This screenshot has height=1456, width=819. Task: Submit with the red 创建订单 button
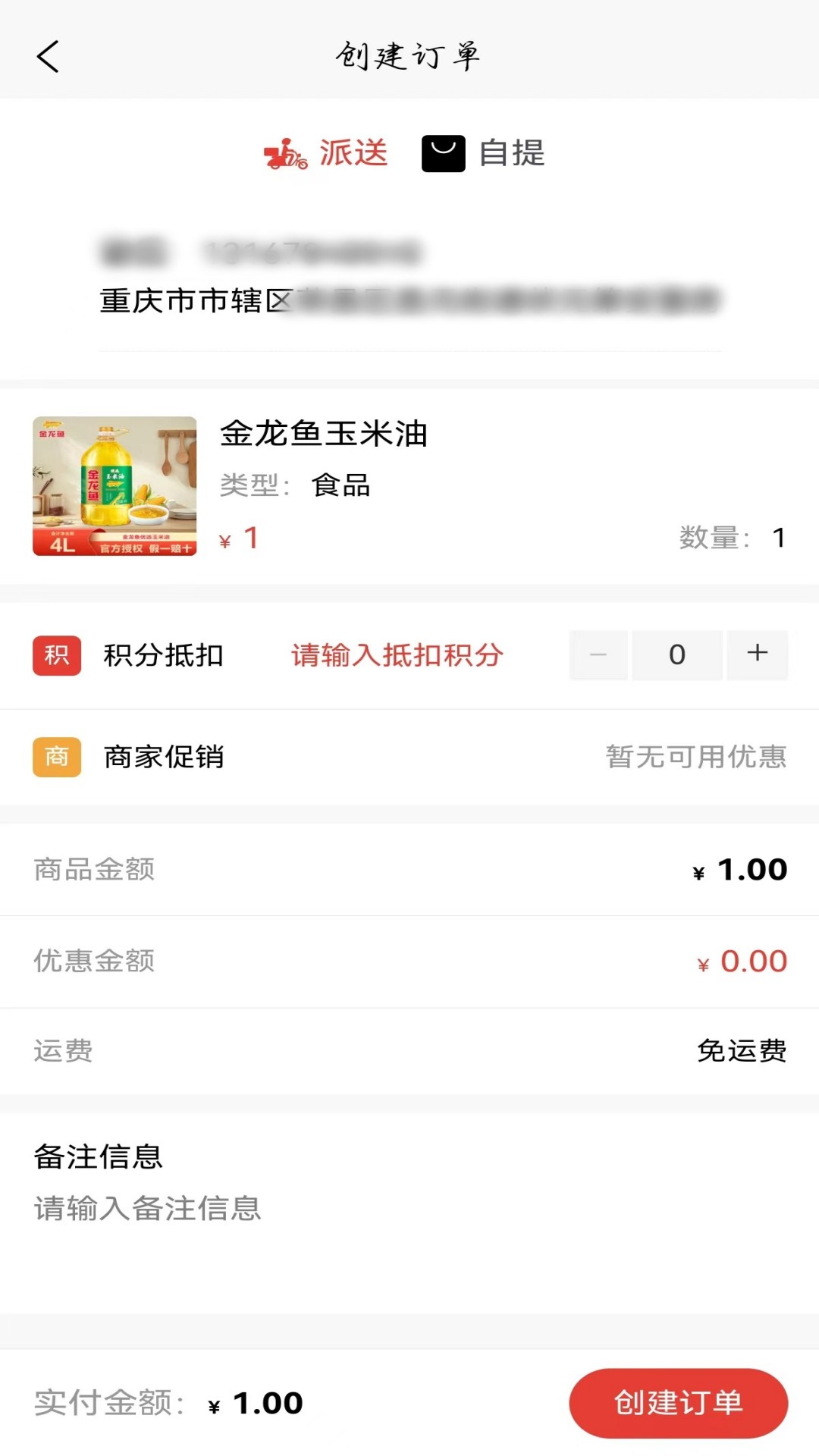point(678,1403)
